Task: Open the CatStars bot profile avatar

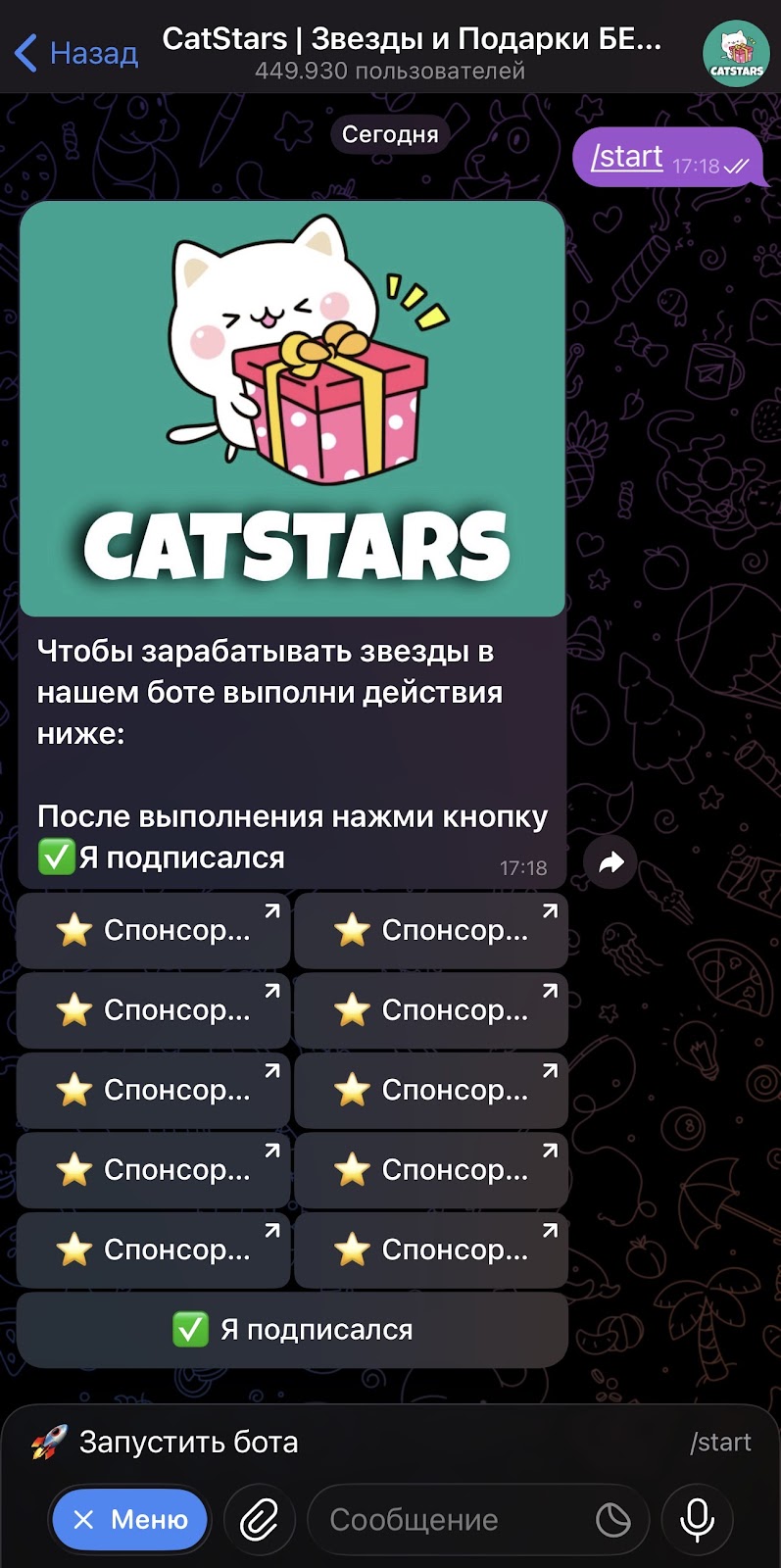Action: [736, 53]
